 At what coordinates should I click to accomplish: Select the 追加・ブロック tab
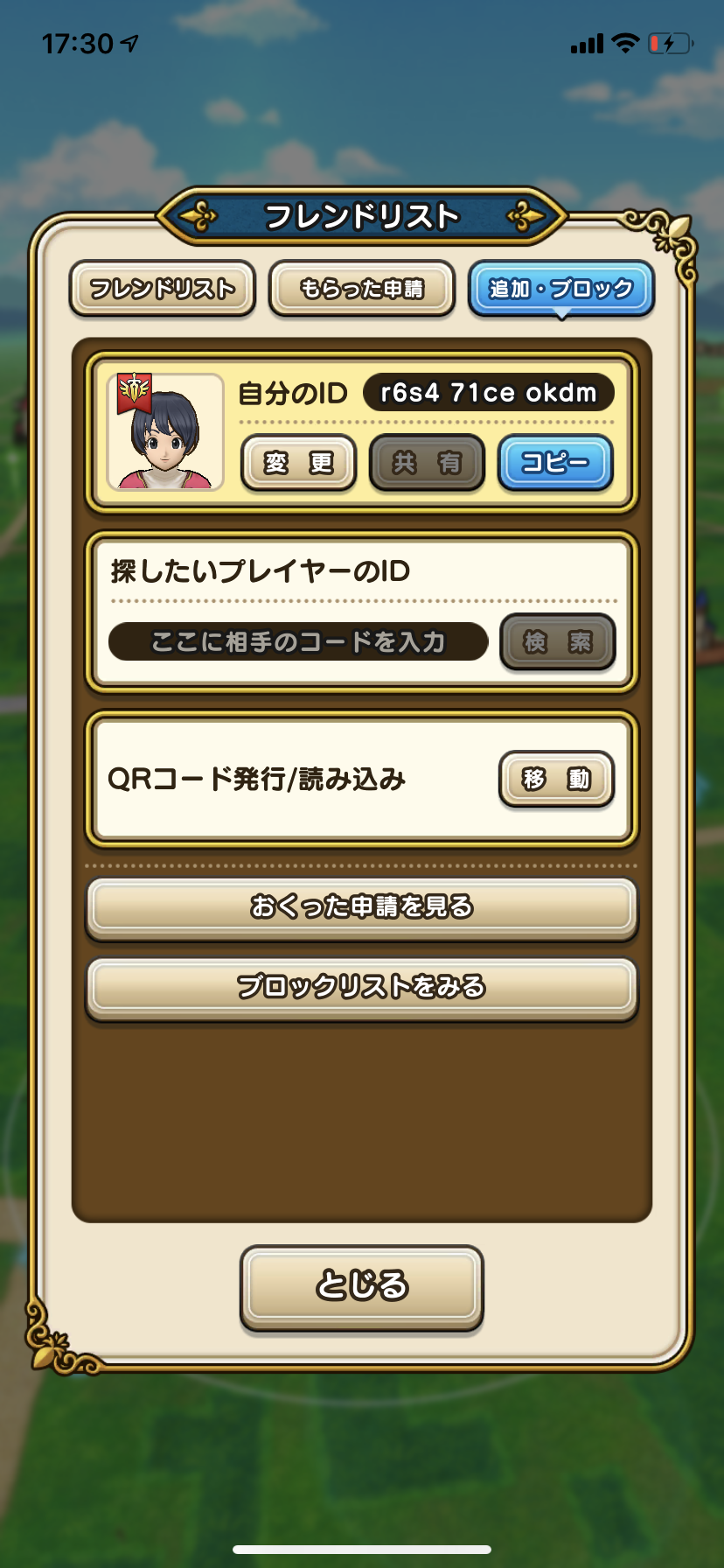click(561, 288)
